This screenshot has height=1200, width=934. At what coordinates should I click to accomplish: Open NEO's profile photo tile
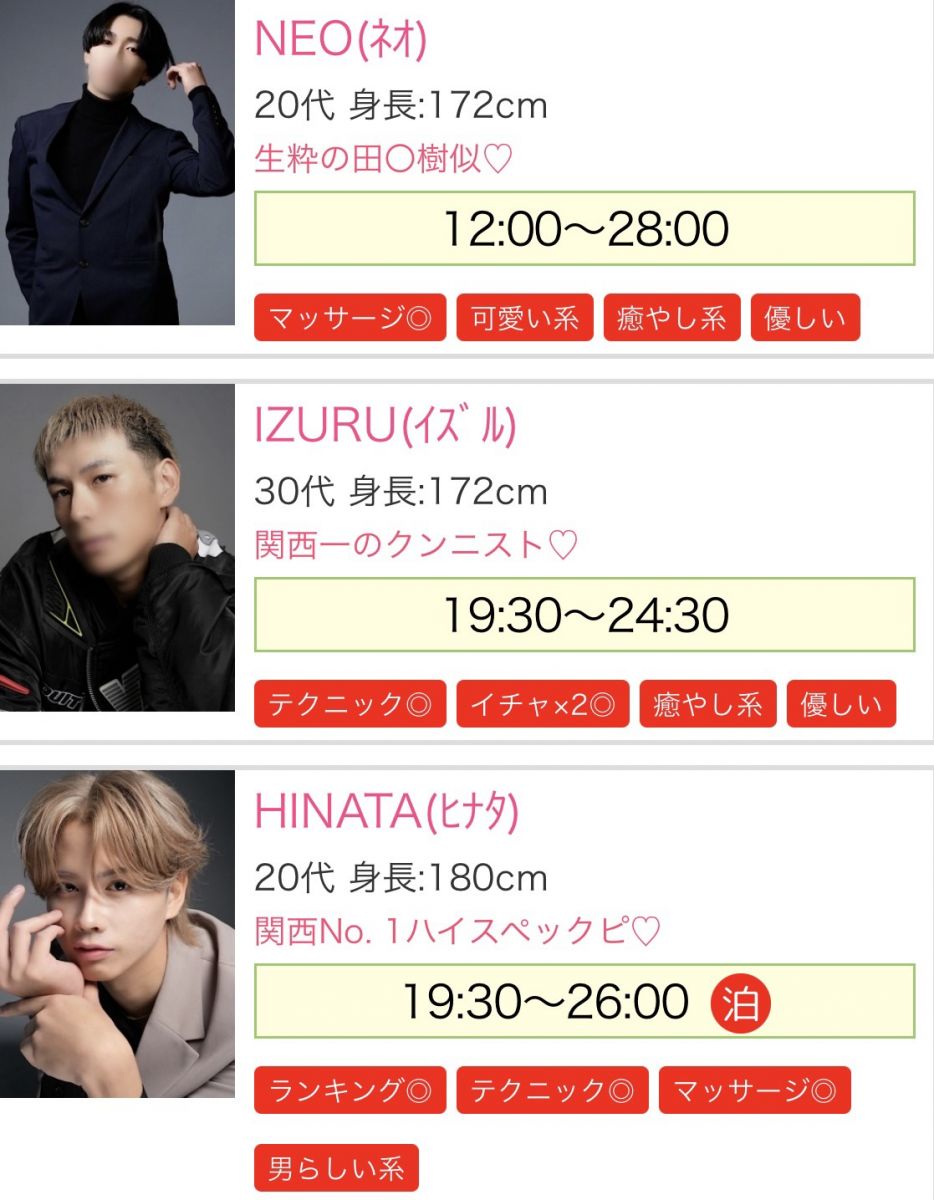pyautogui.click(x=117, y=162)
